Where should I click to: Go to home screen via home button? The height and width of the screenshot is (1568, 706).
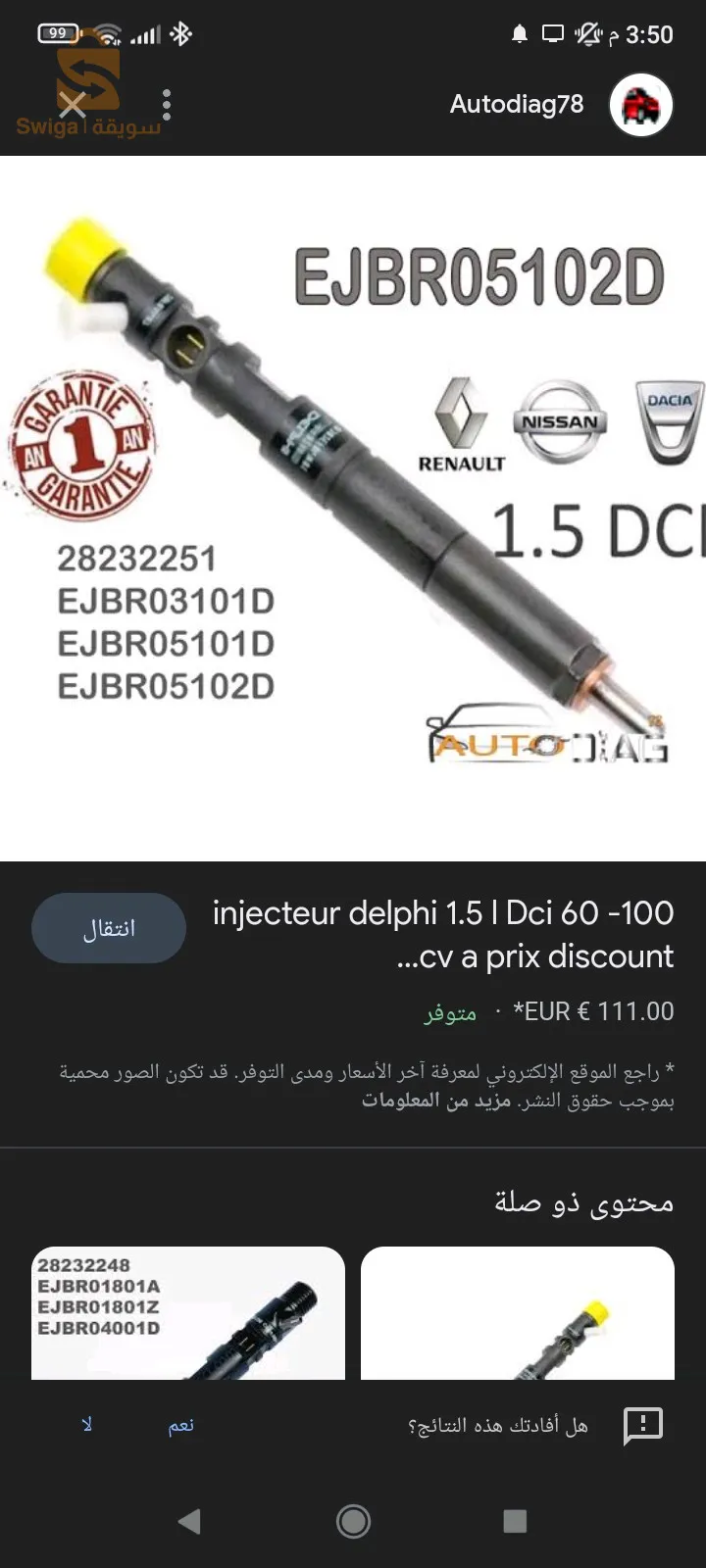click(x=353, y=1521)
